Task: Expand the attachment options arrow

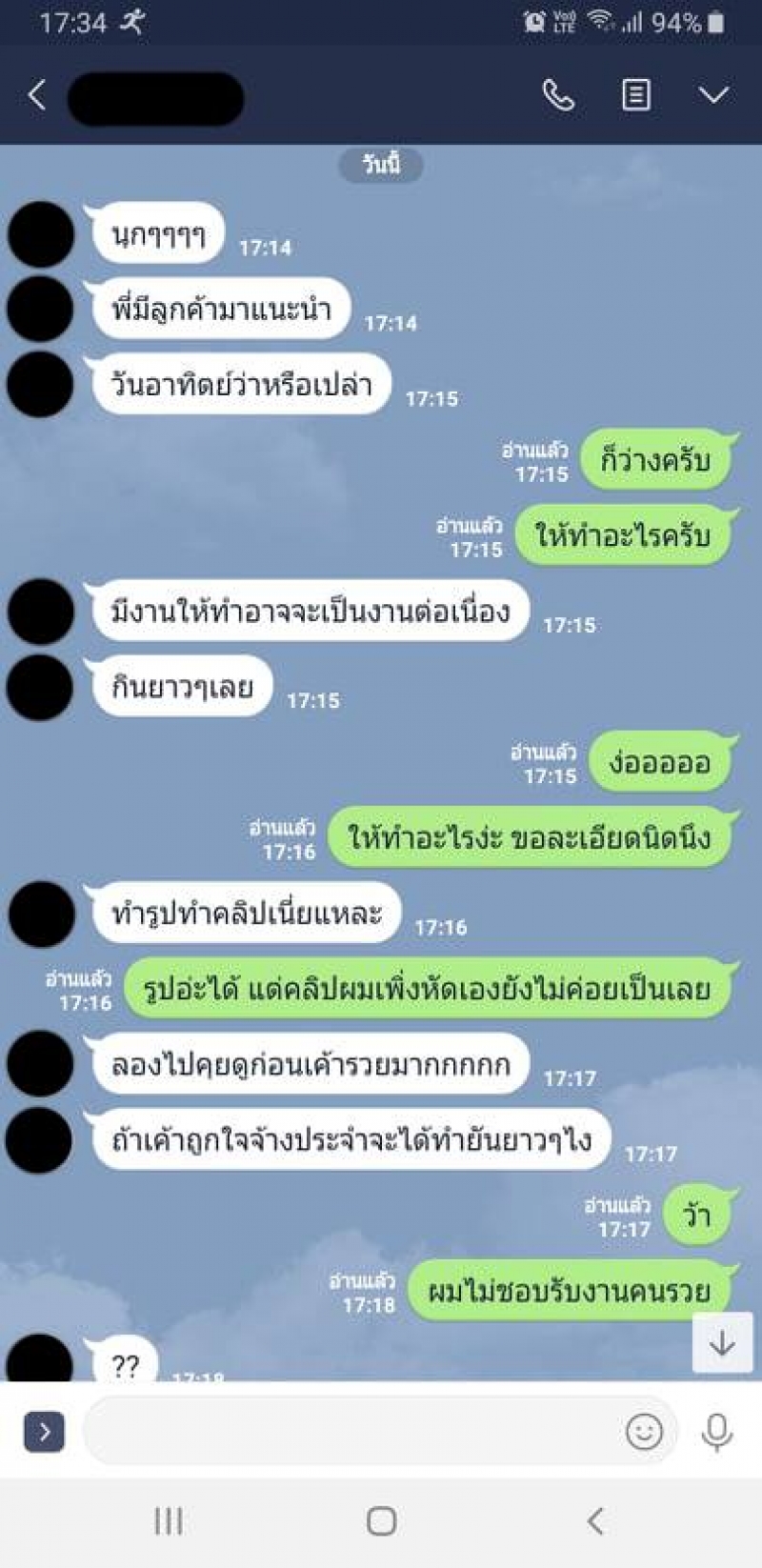Action: (x=44, y=1431)
